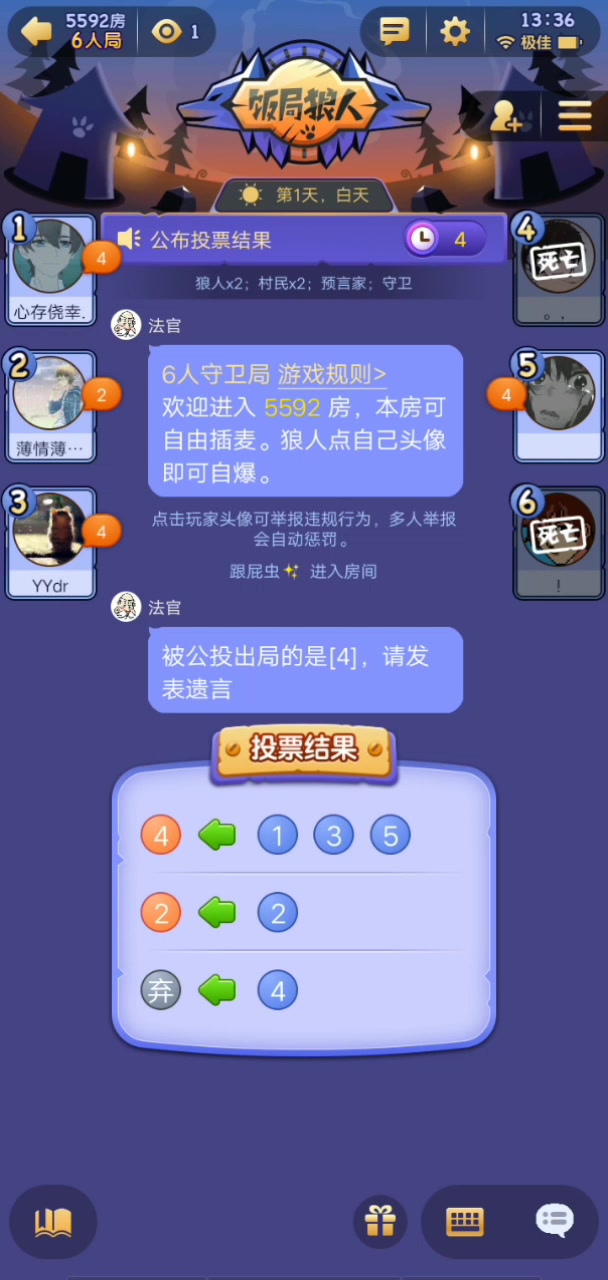Screen dimensions: 608x1280
Task: Select player 5 avatar
Action: coord(559,397)
